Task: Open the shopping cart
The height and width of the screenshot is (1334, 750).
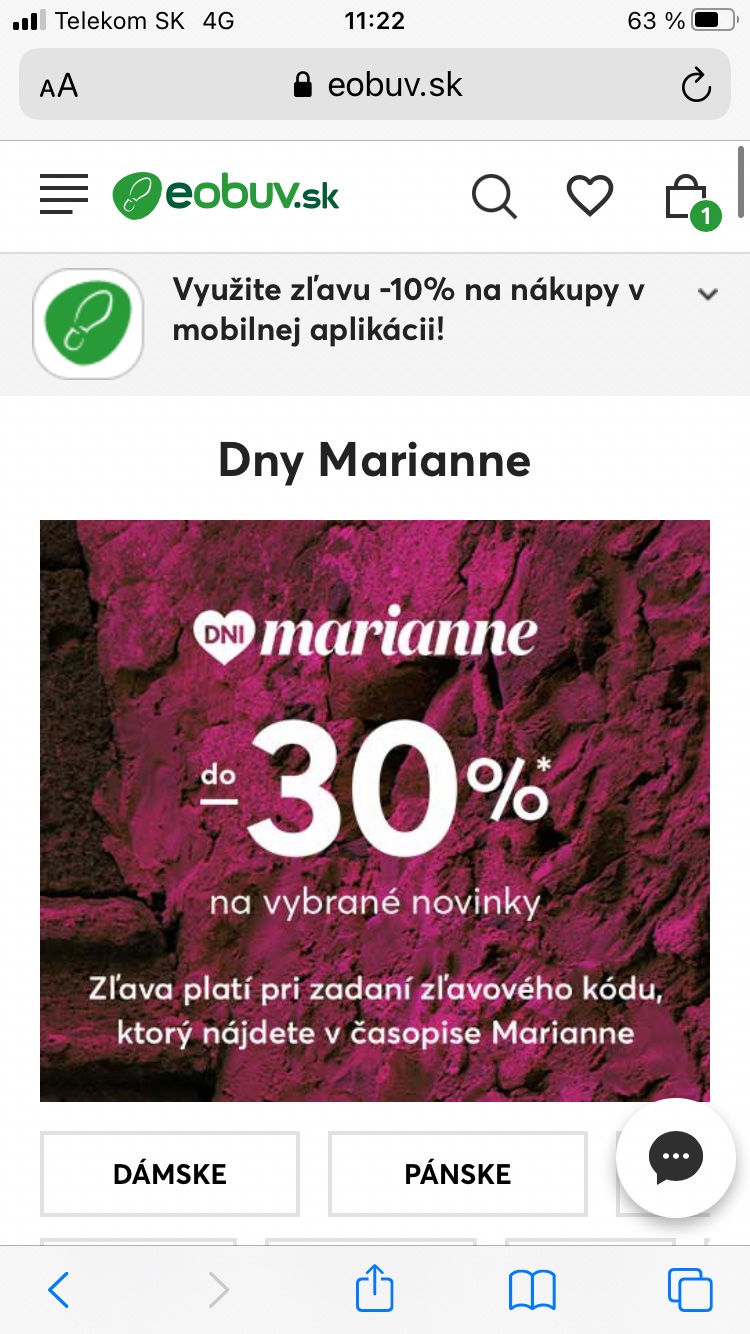Action: (x=689, y=198)
